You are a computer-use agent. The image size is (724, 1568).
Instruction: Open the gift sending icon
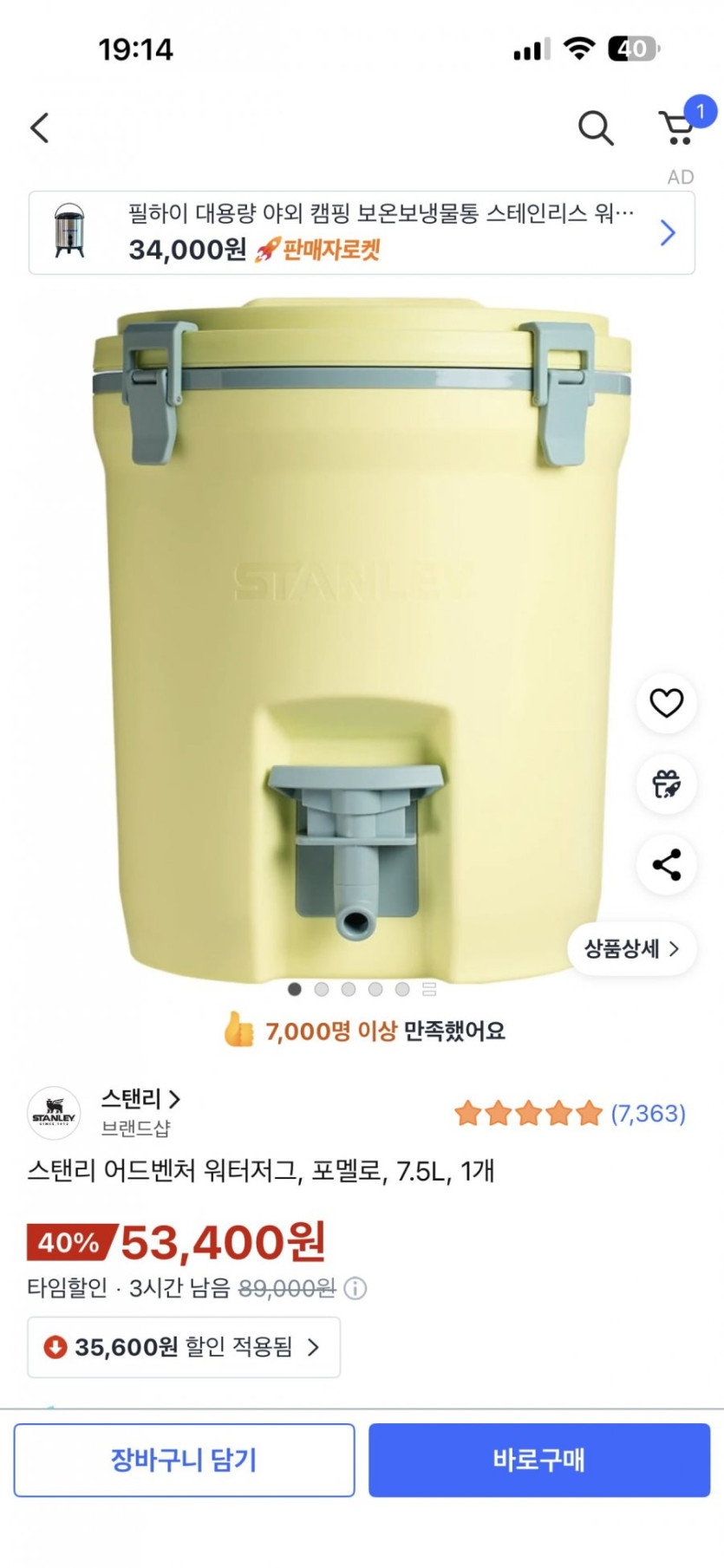point(665,784)
